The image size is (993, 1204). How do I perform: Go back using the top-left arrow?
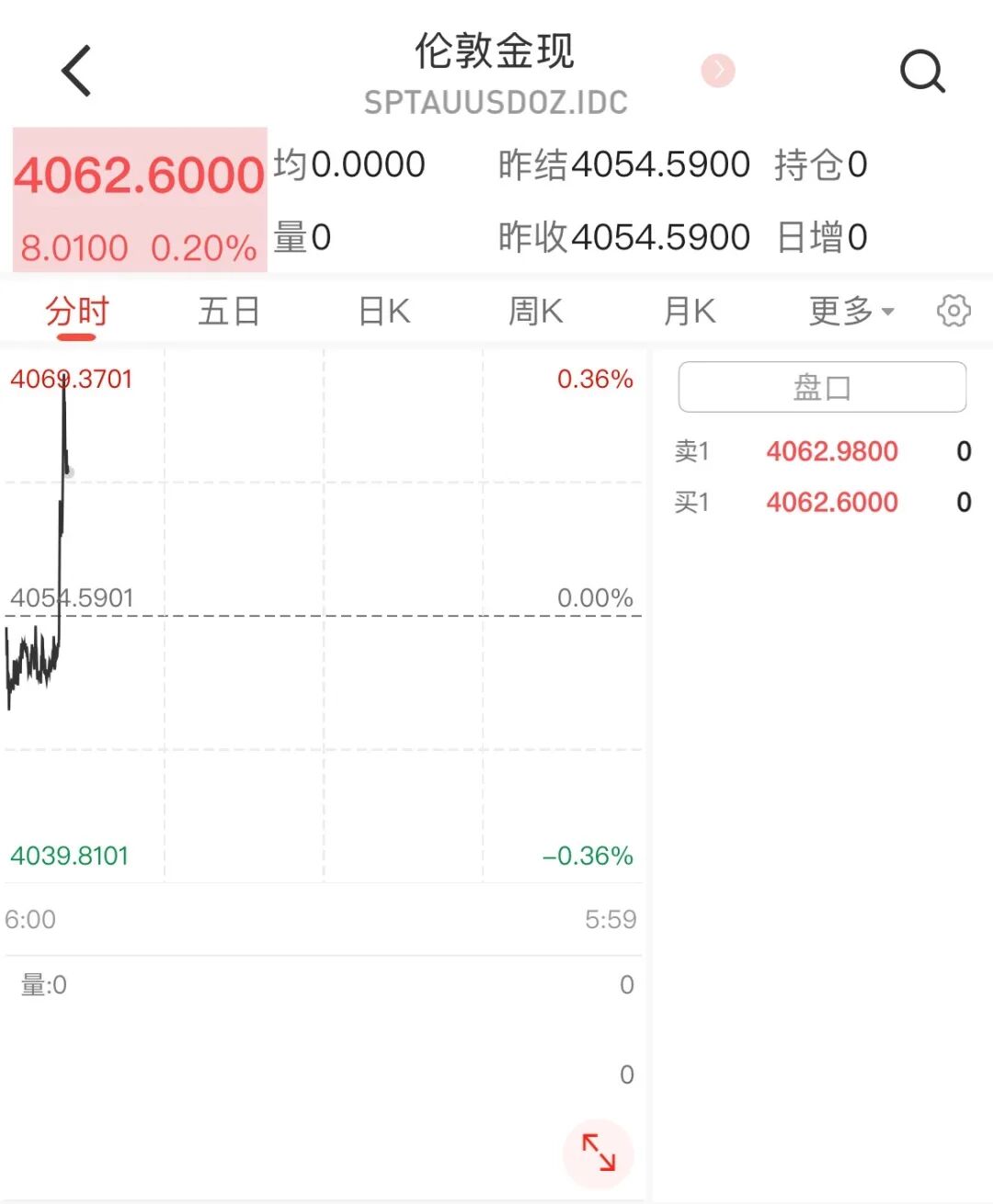(77, 71)
